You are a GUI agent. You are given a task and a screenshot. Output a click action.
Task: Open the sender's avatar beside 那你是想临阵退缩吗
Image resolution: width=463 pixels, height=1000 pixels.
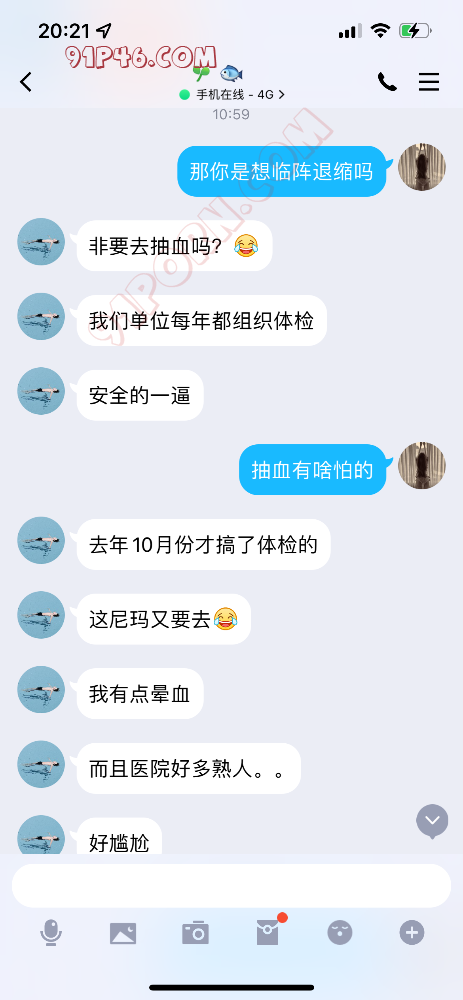pos(422,168)
